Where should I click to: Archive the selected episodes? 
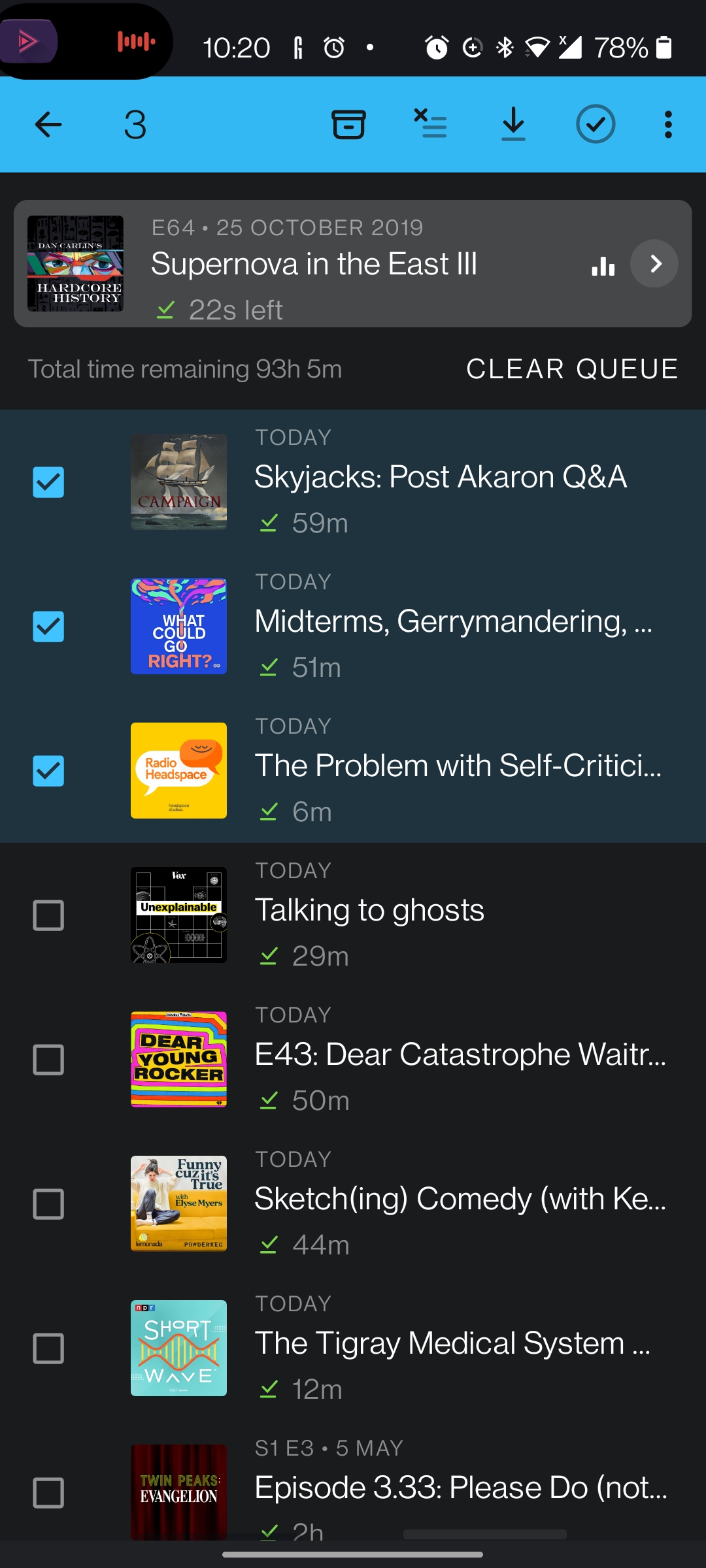click(x=348, y=124)
